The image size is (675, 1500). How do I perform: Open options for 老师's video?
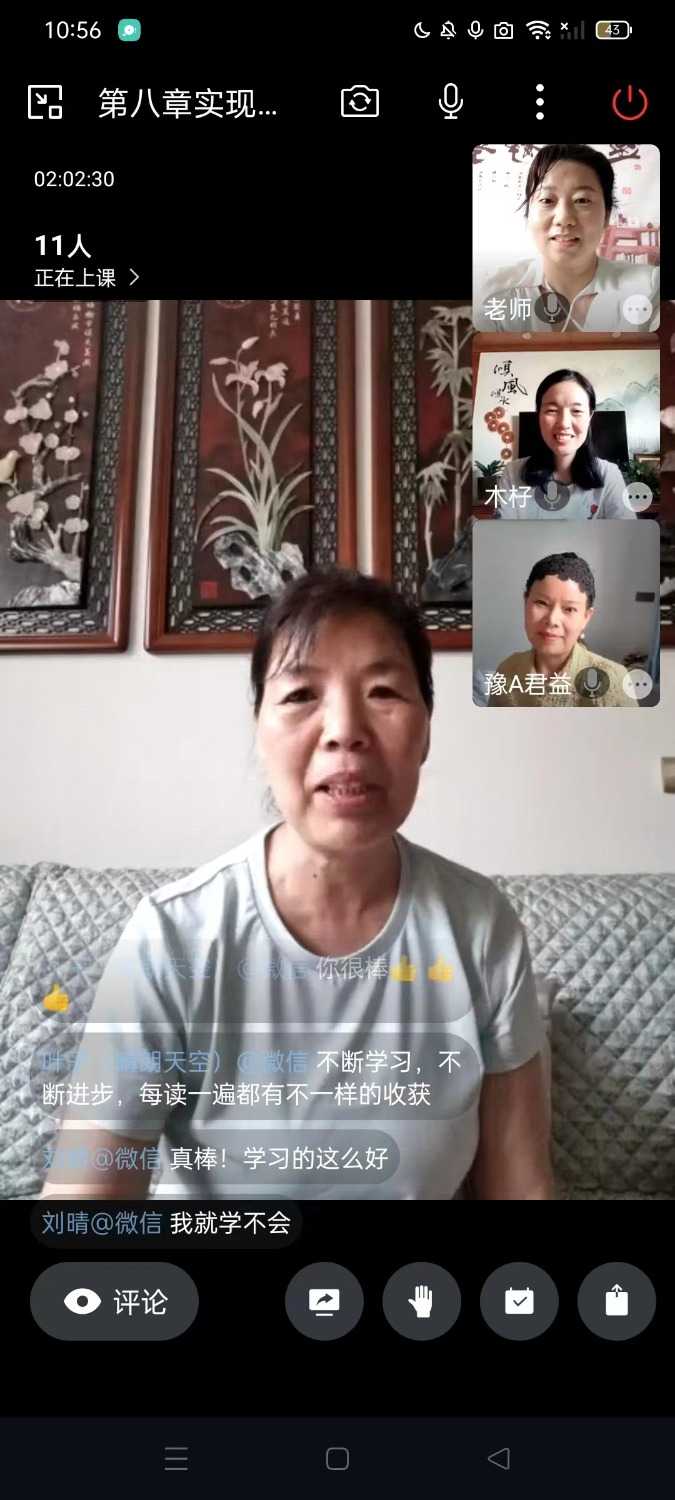pyautogui.click(x=637, y=310)
